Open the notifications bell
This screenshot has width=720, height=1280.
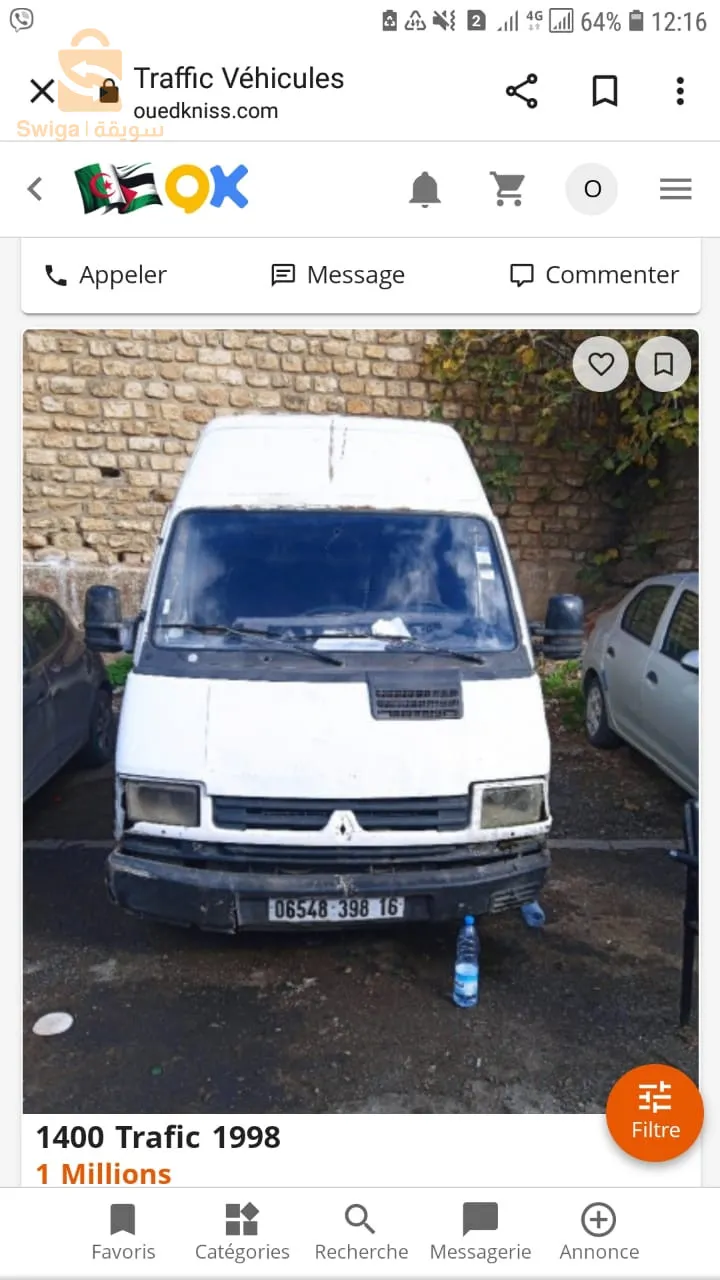pos(425,189)
